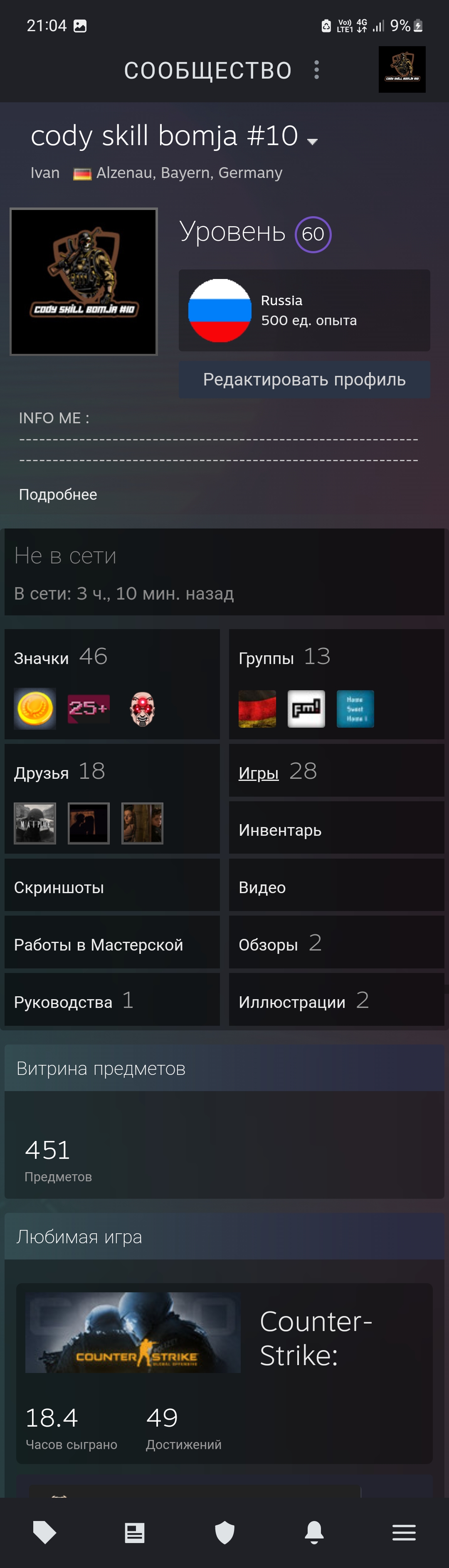View the Друзья friends list
449x1568 pixels.
click(42, 773)
